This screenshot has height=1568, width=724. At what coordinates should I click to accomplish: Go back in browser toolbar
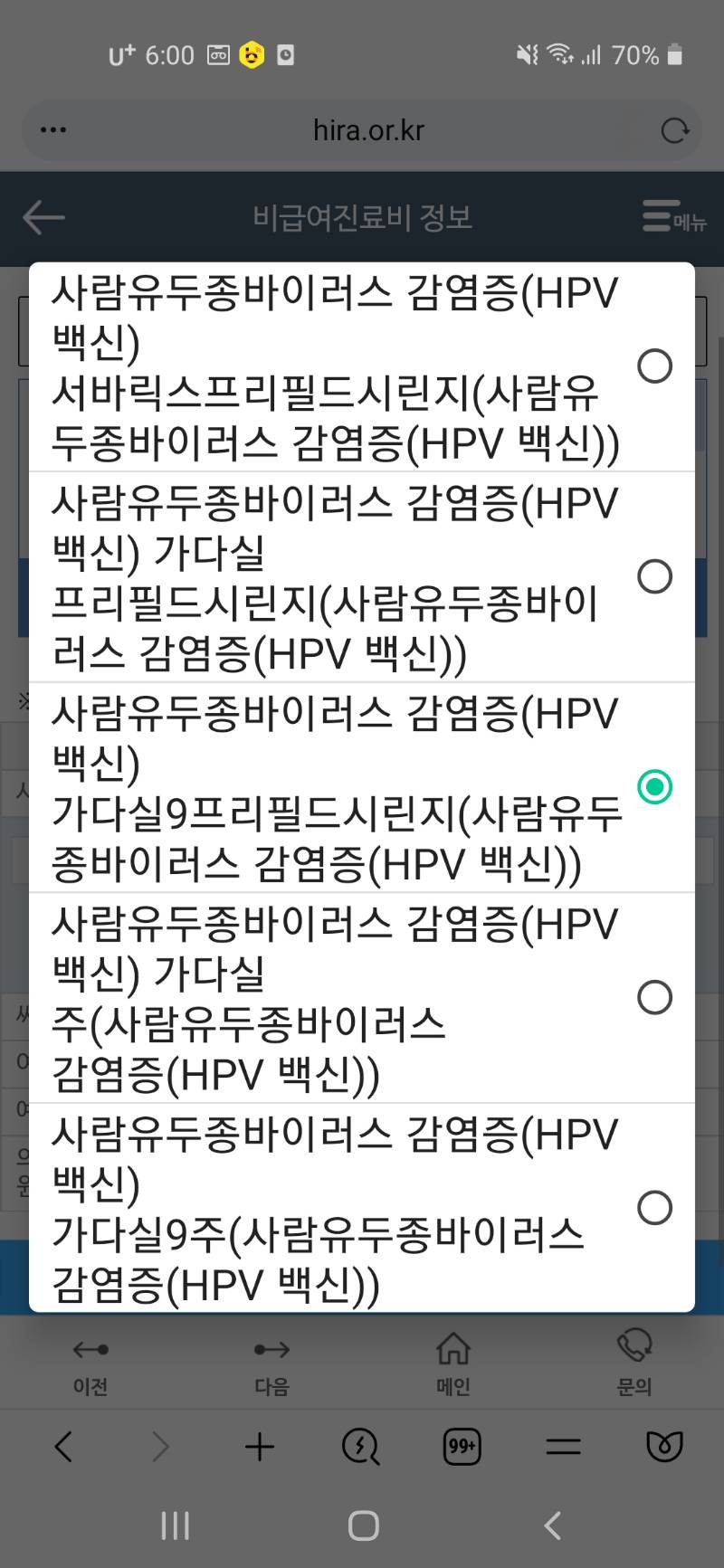point(63,1447)
